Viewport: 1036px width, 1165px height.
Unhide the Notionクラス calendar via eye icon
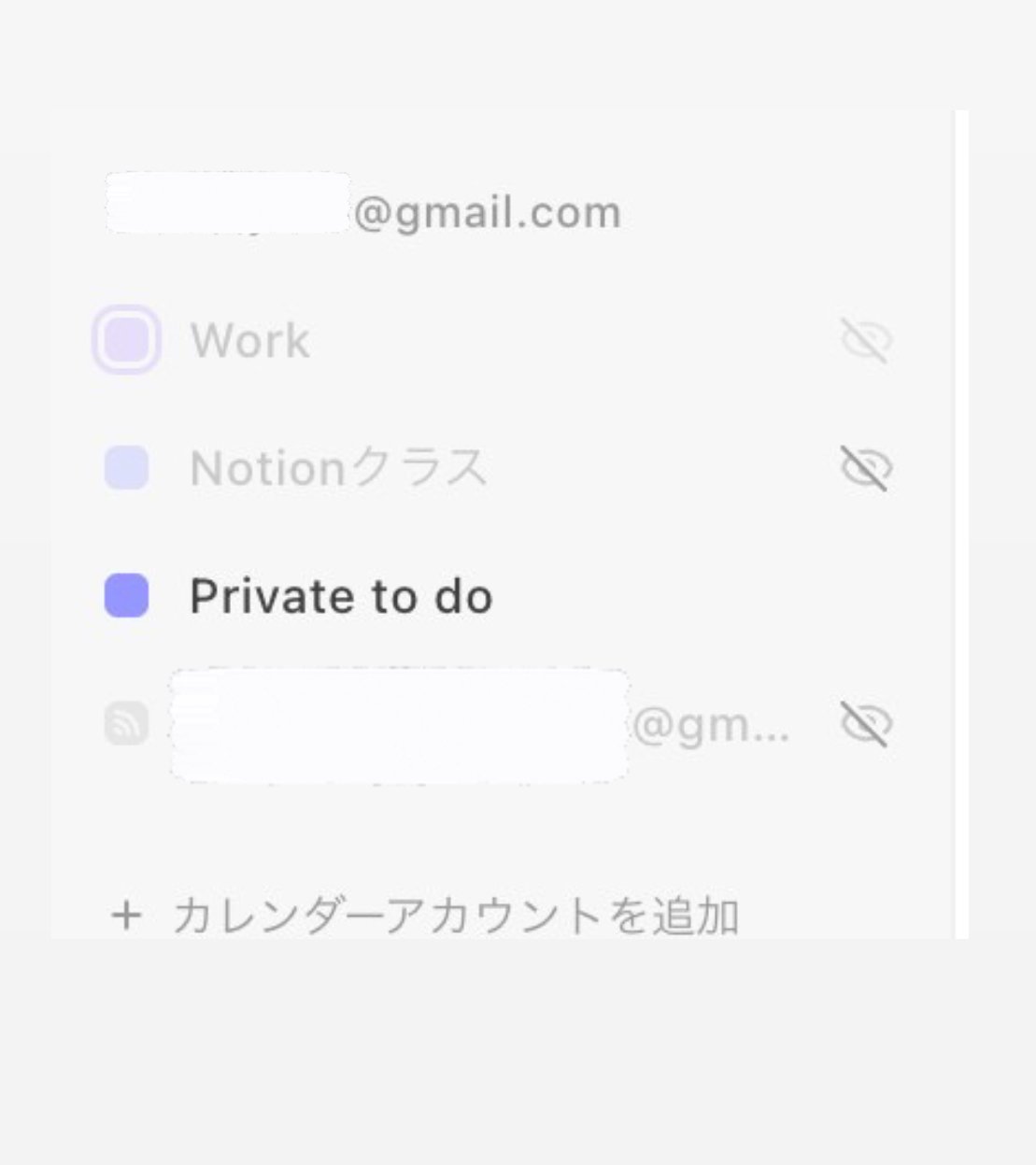click(866, 467)
